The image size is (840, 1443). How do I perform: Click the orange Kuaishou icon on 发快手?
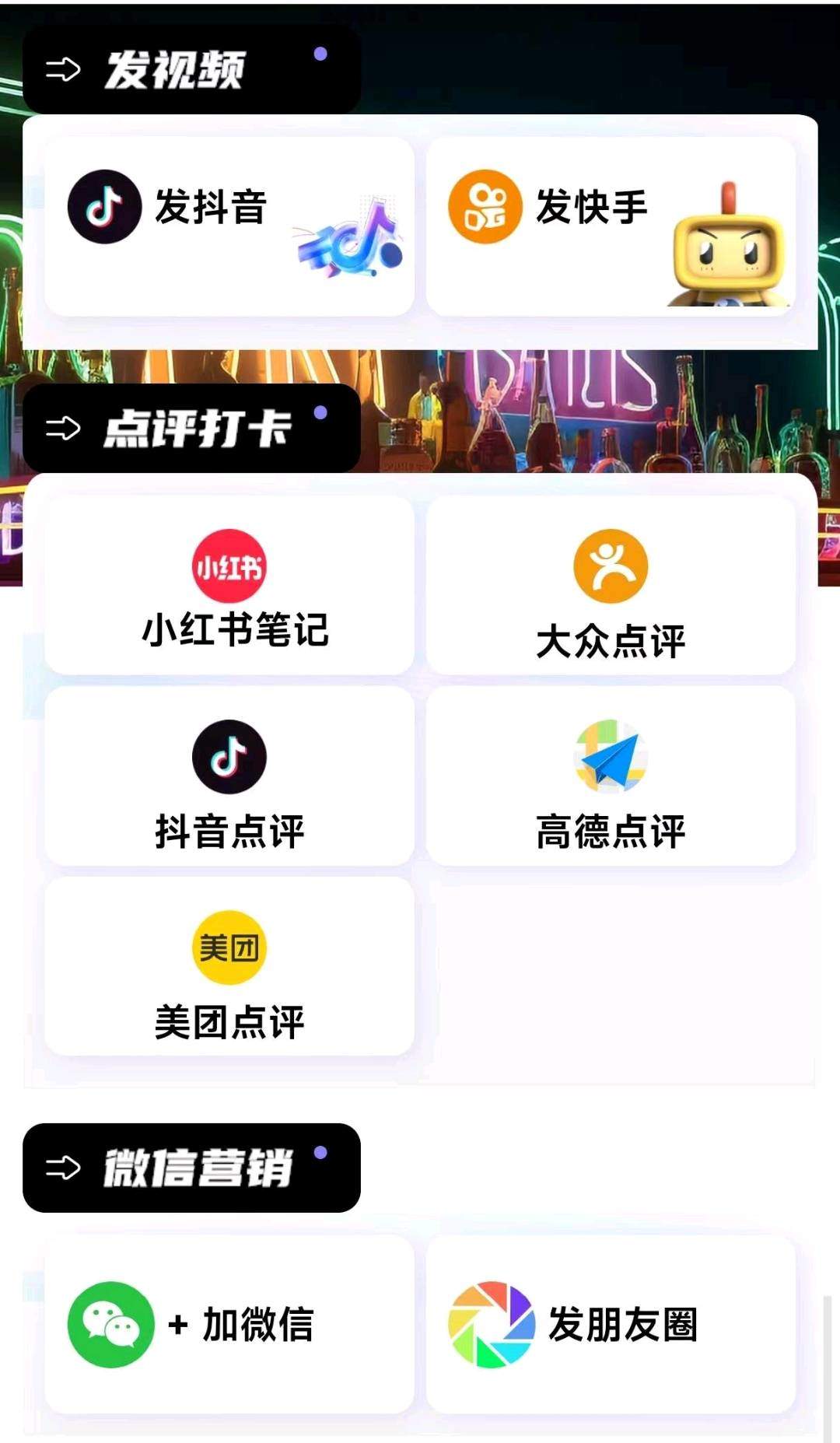(486, 205)
